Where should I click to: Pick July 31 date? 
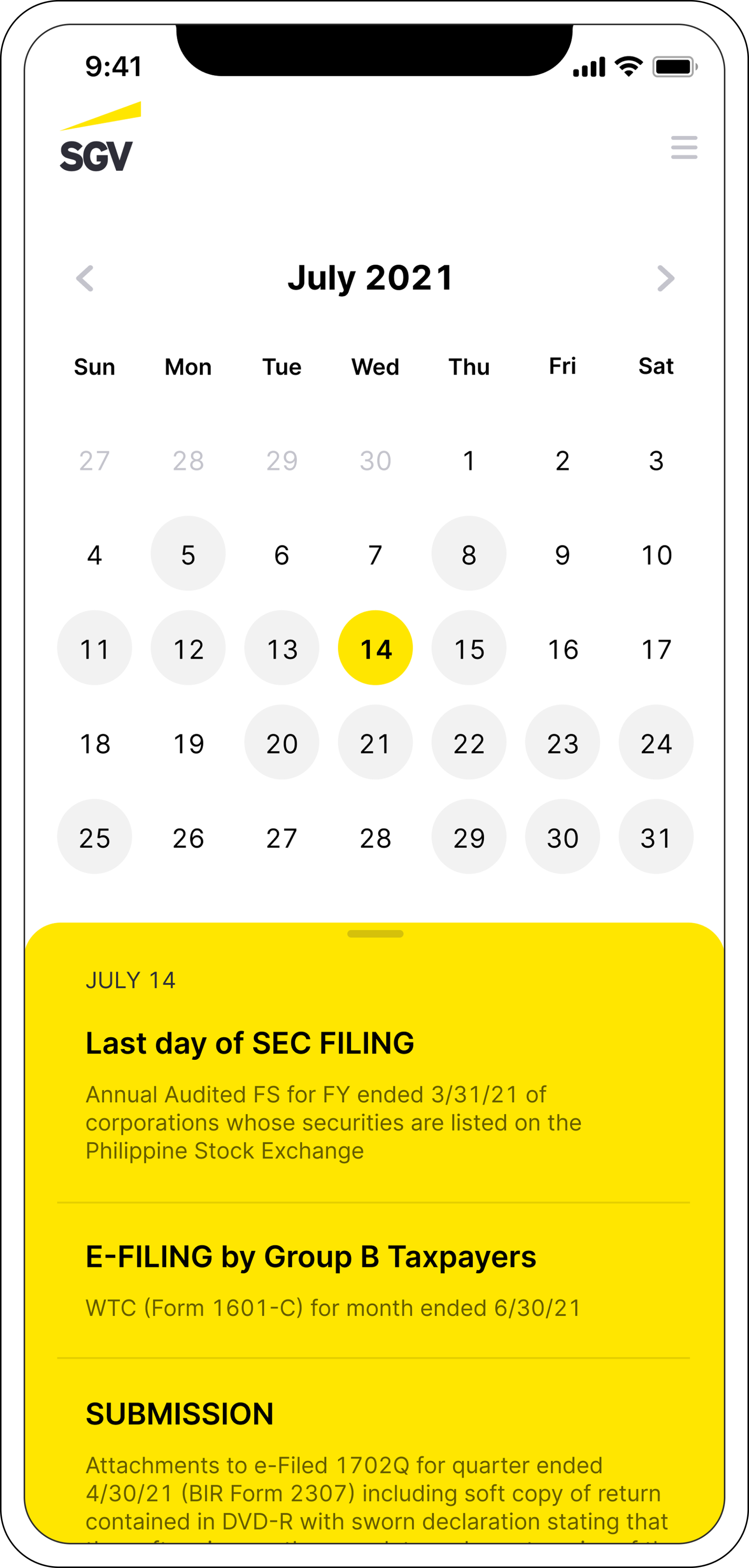(x=656, y=837)
